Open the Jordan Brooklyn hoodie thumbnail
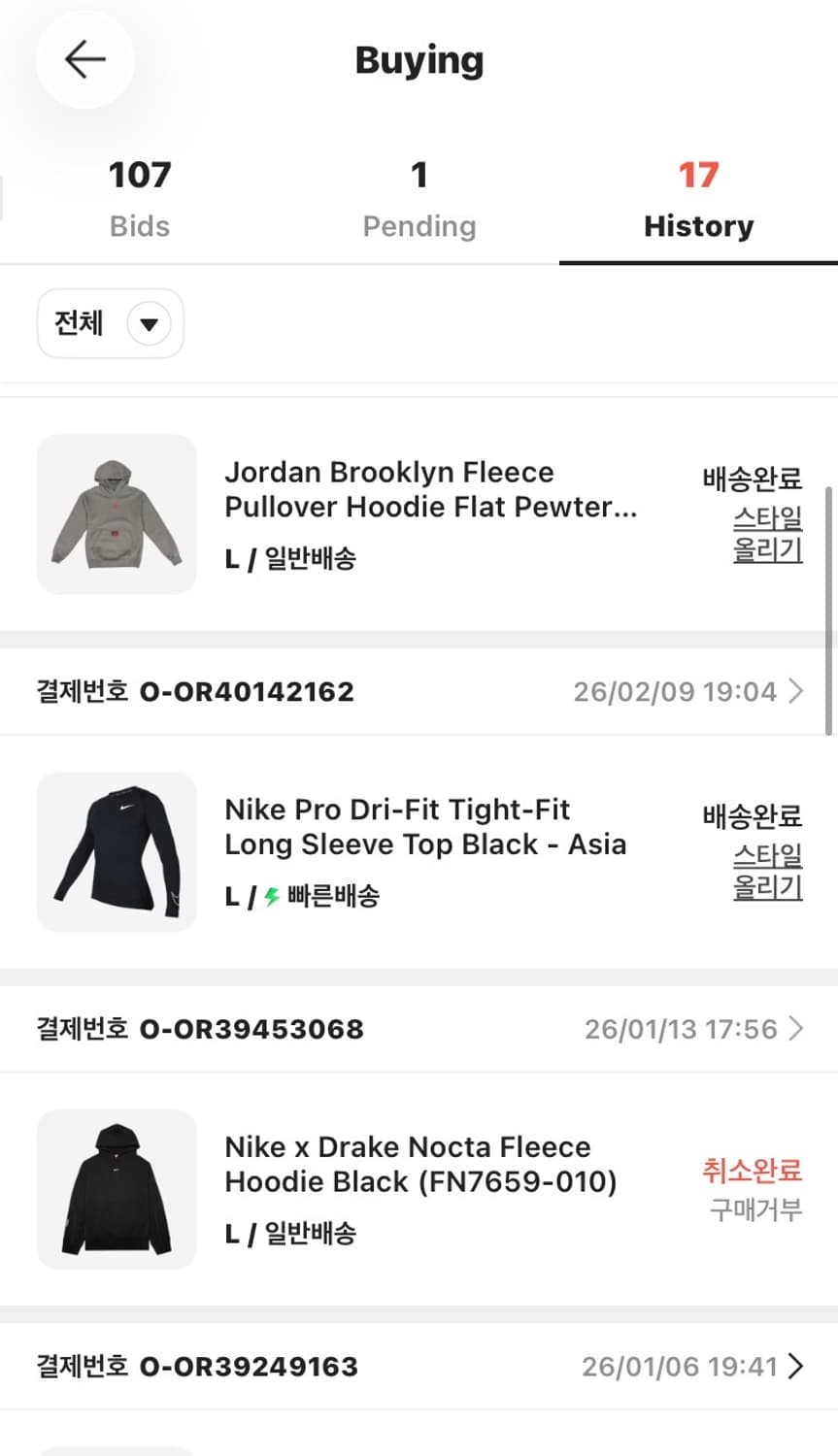Screen dimensions: 838x1456 tap(116, 514)
